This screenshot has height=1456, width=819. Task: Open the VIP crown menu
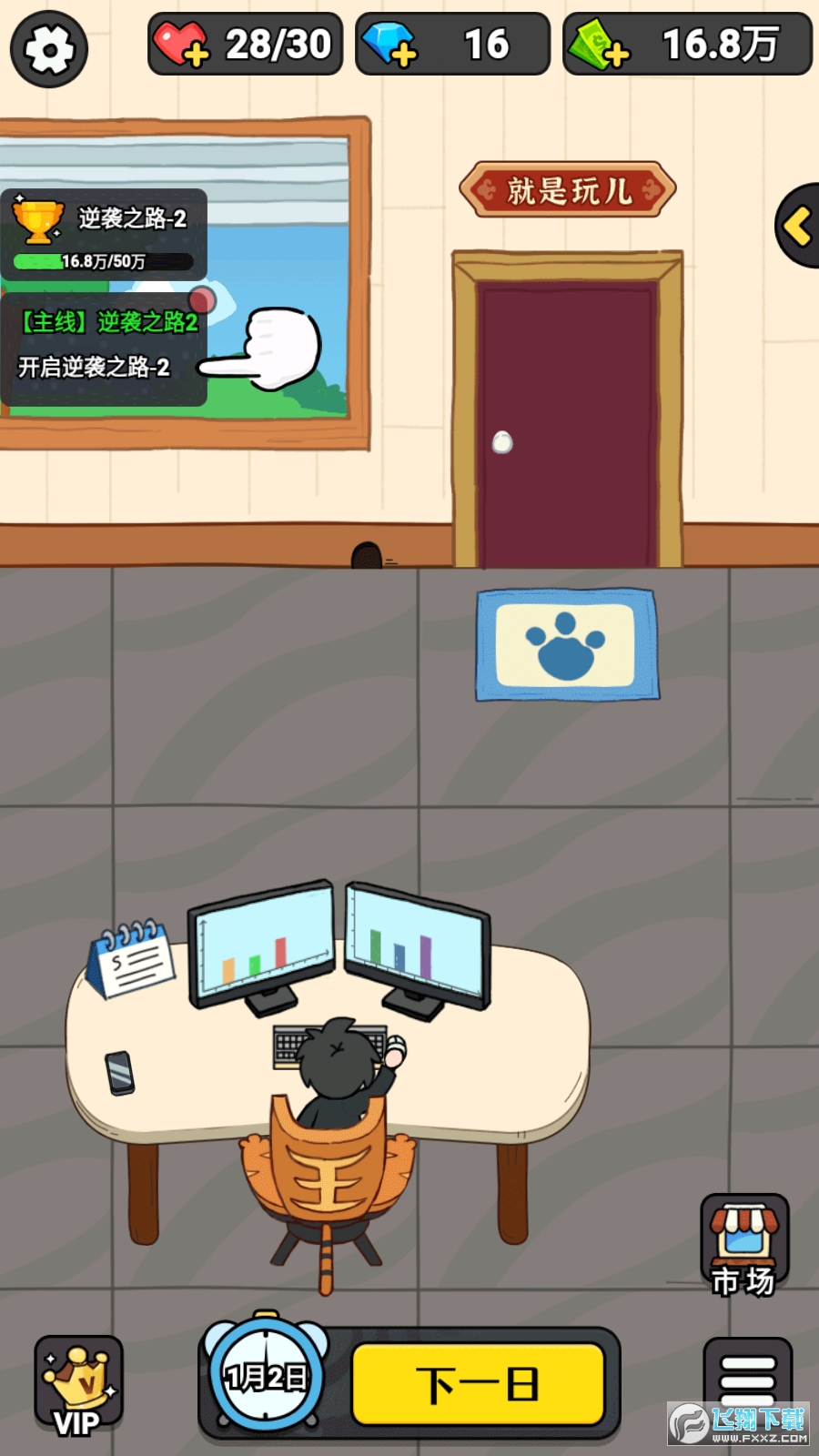(78, 1384)
